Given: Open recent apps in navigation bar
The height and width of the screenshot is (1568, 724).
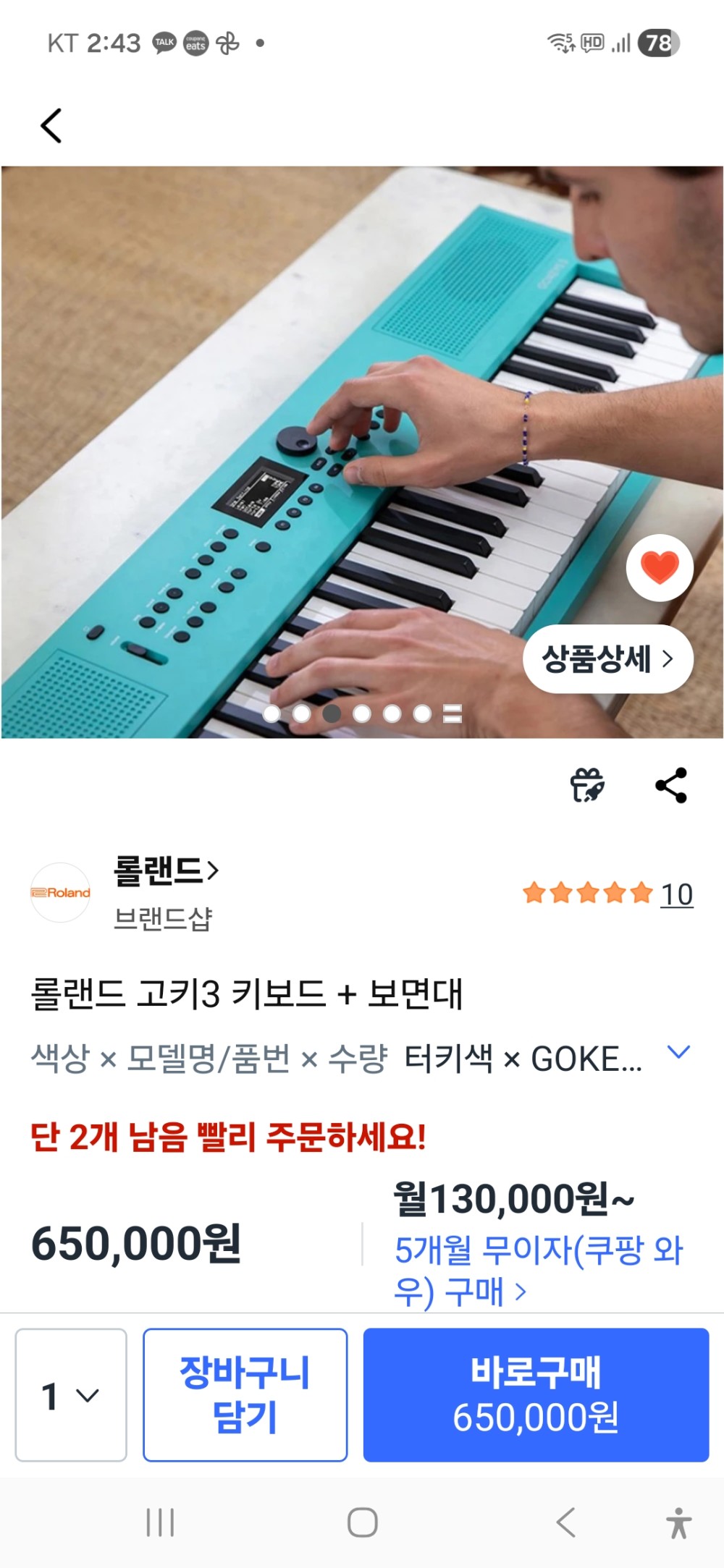Looking at the screenshot, I should (x=160, y=1522).
